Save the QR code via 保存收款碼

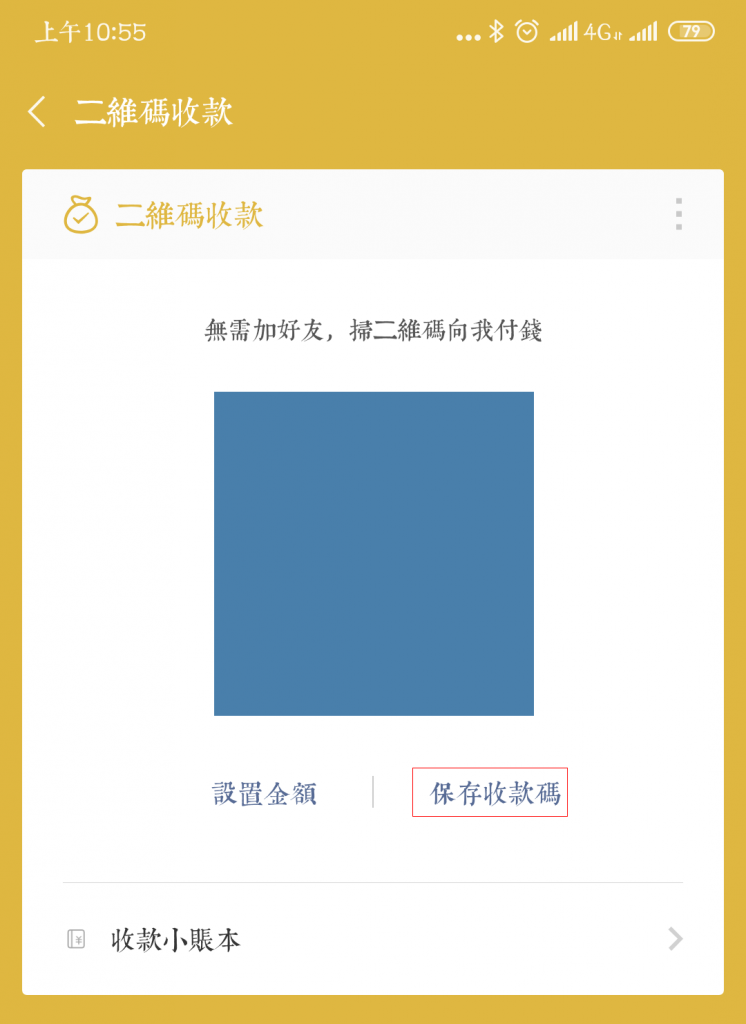(x=490, y=793)
